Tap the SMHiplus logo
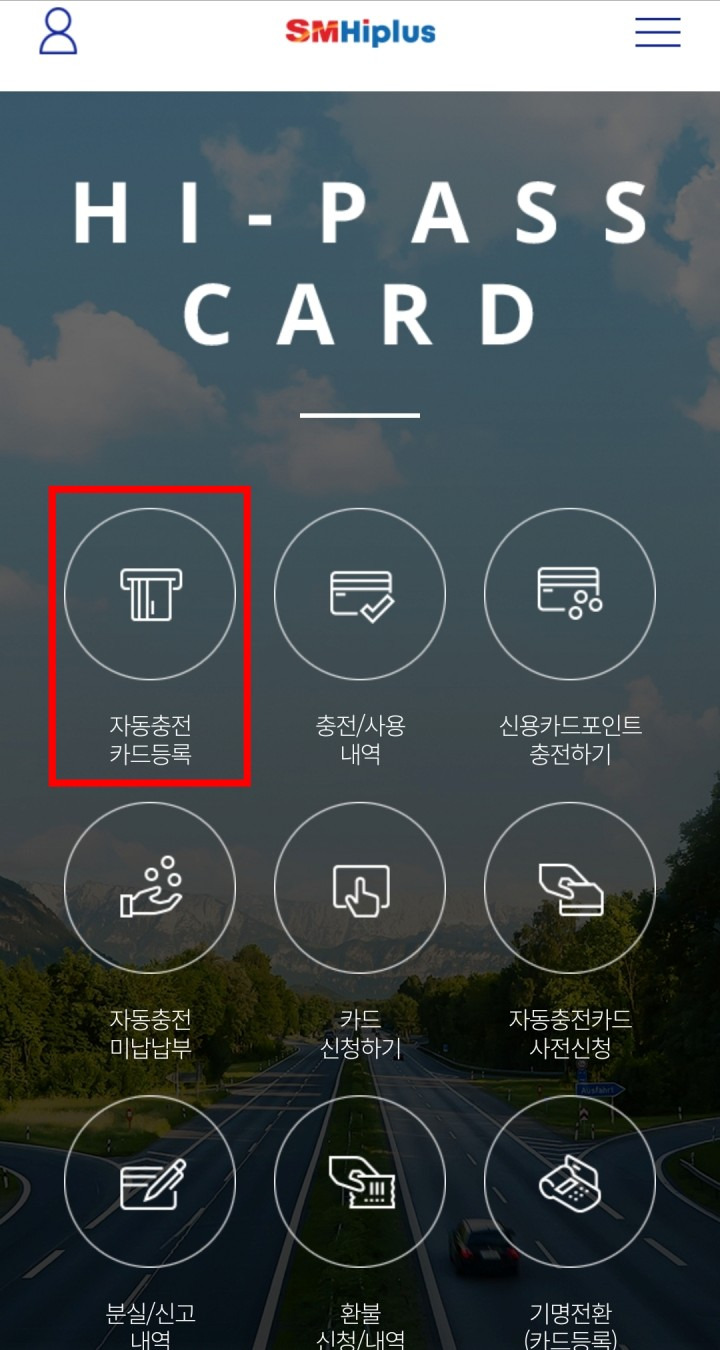This screenshot has height=1350, width=720. 360,32
